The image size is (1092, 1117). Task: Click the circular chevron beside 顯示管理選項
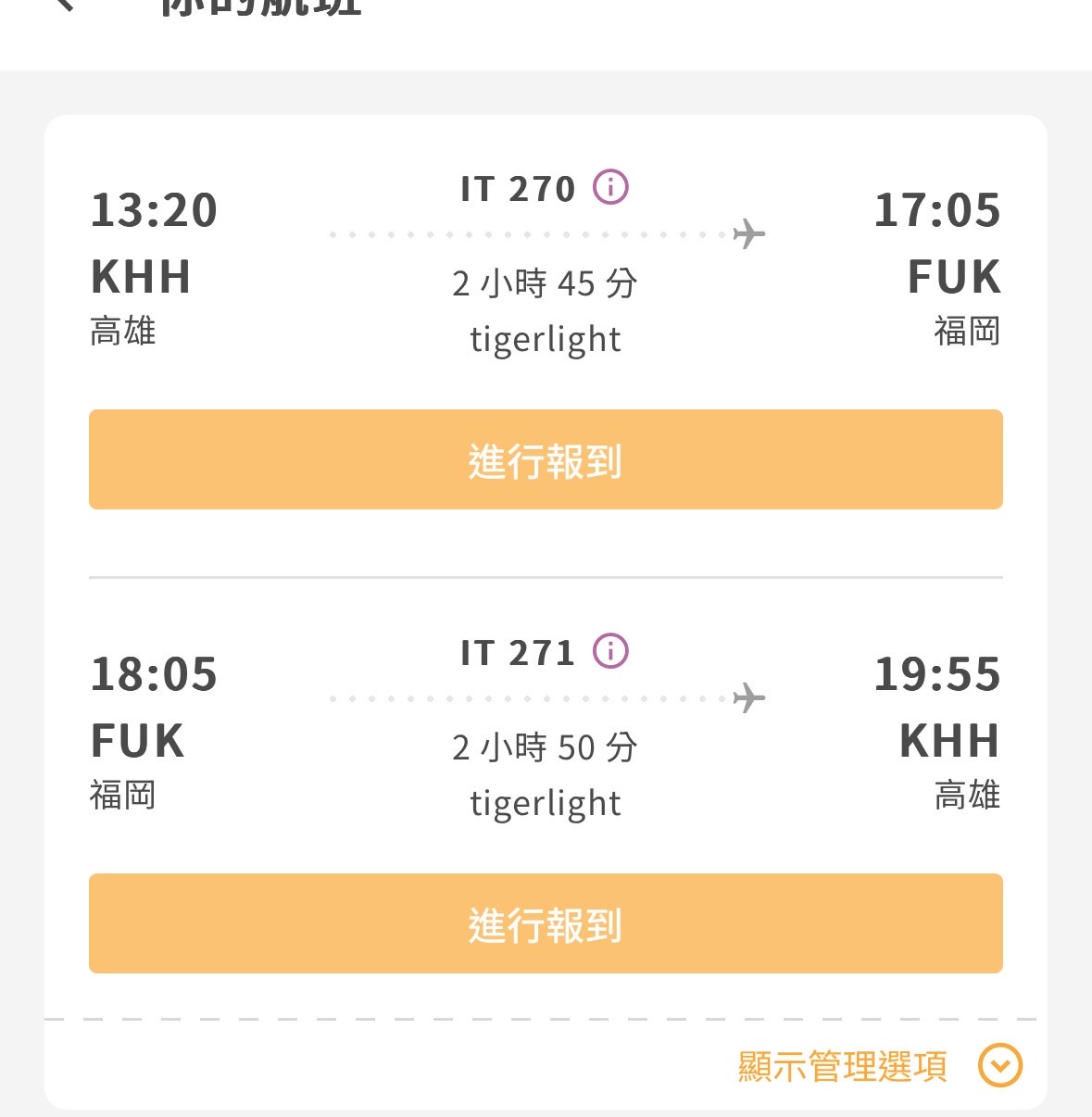[x=998, y=1065]
